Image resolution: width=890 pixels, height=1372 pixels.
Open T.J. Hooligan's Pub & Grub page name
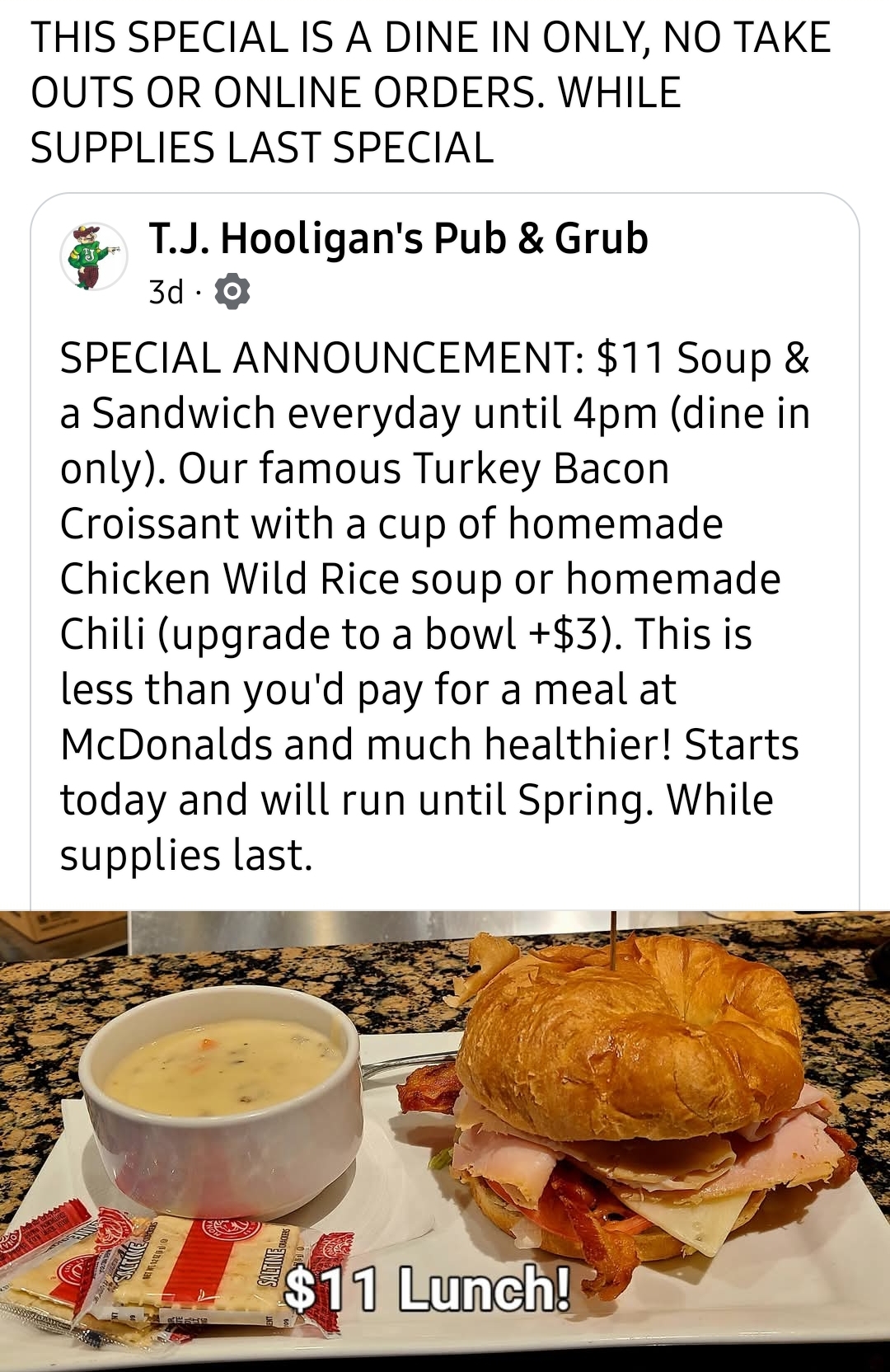(398, 239)
